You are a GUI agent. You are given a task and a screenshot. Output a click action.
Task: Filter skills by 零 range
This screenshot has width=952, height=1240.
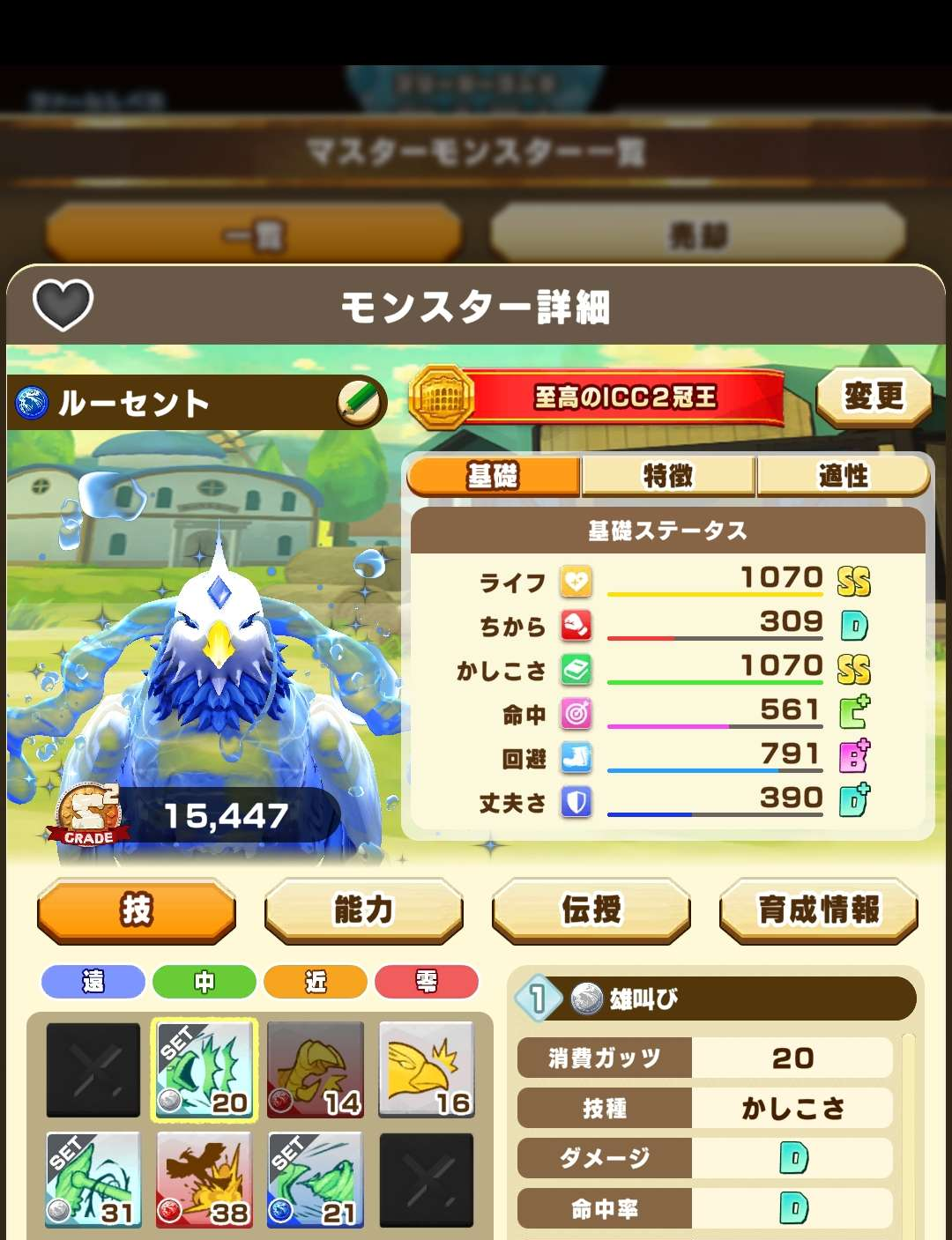[x=427, y=982]
